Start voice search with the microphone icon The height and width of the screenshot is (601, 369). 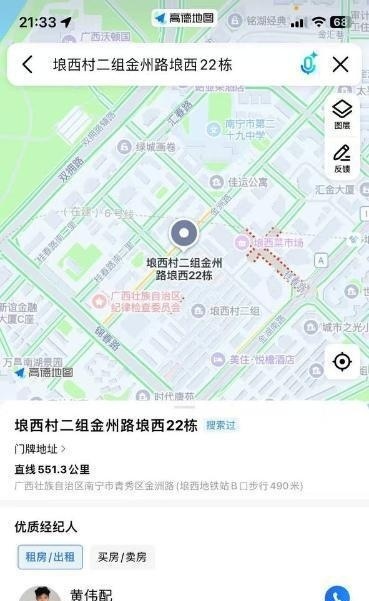pyautogui.click(x=308, y=64)
